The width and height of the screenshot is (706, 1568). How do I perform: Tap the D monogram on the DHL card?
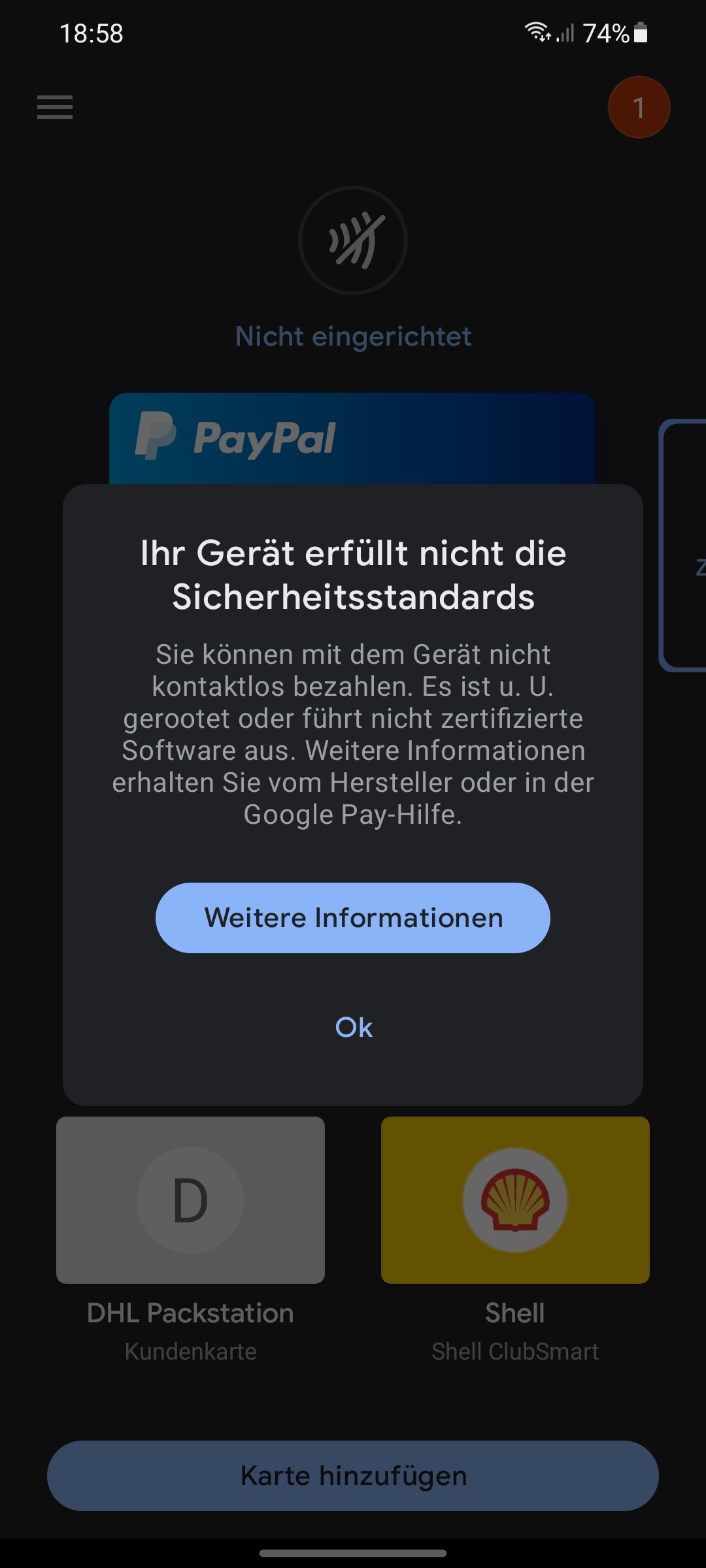(x=190, y=1200)
